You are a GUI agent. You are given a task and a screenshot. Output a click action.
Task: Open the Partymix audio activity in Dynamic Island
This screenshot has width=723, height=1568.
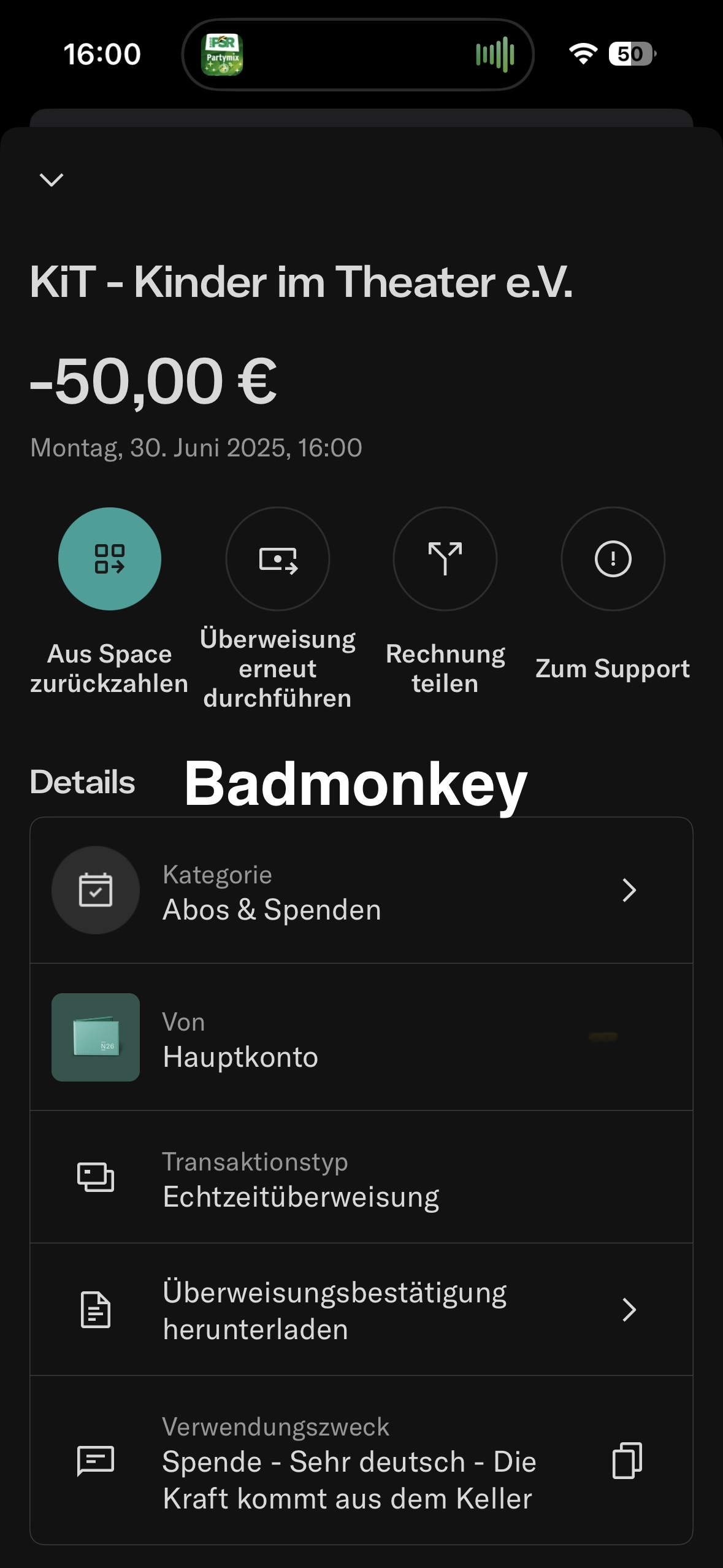tap(358, 55)
